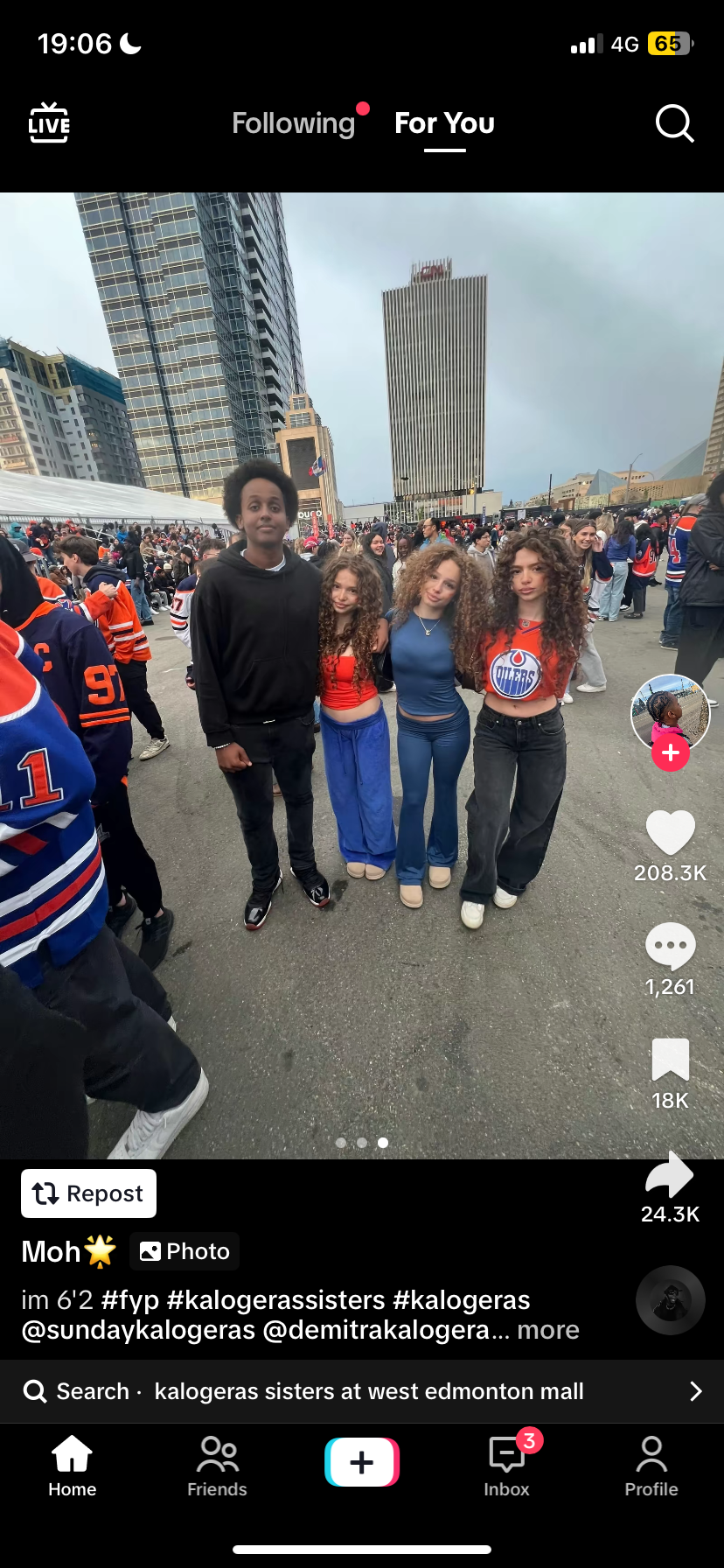Viewport: 724px width, 1568px height.
Task: Share this post using the arrow
Action: pyautogui.click(x=670, y=1174)
